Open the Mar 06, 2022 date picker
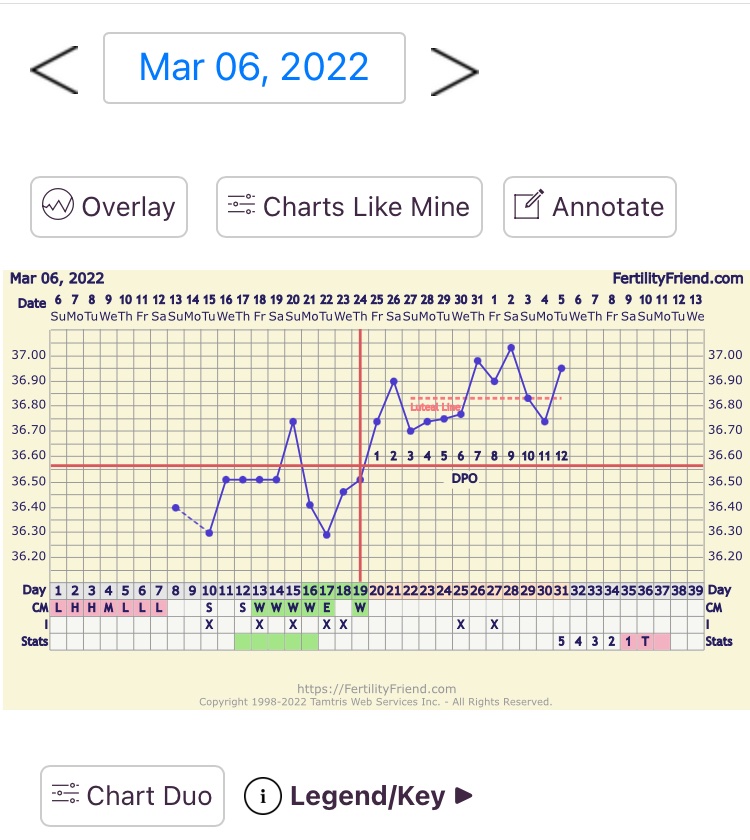The height and width of the screenshot is (840, 750). (254, 68)
